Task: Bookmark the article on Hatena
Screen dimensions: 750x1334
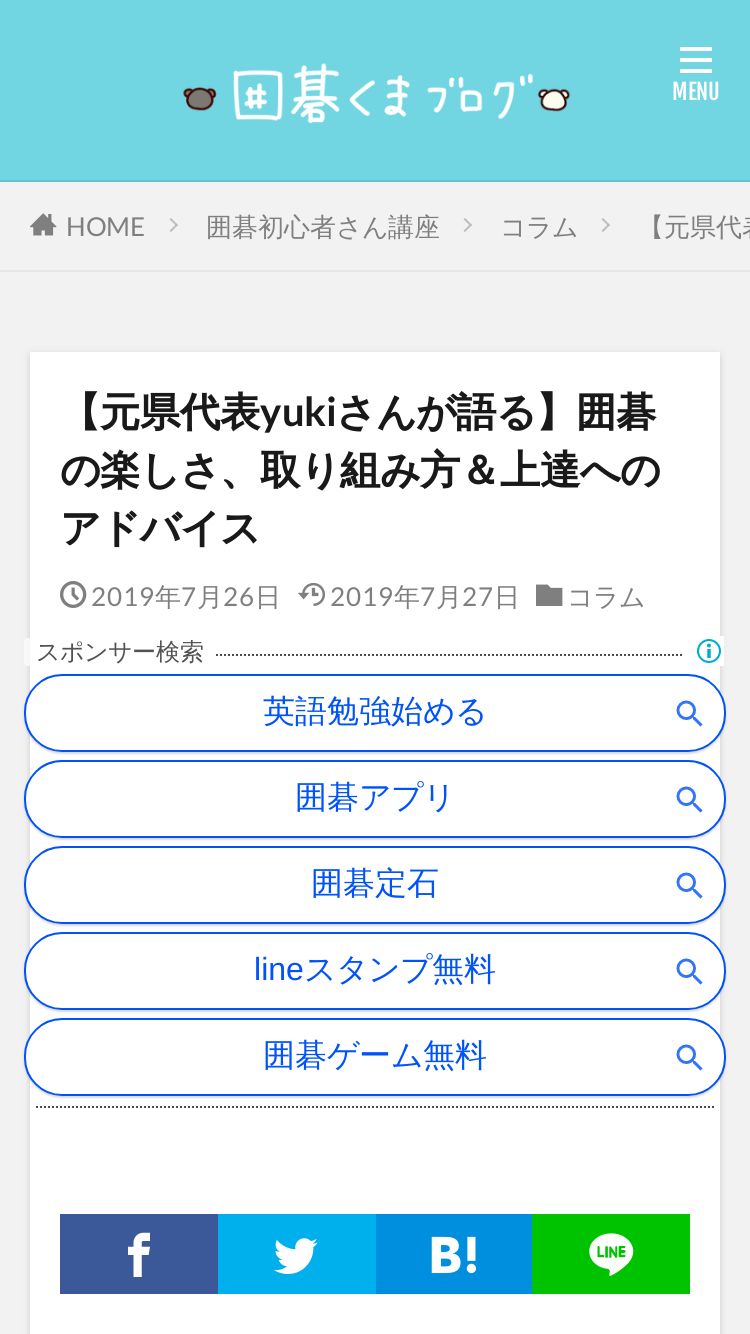Action: 454,1254
